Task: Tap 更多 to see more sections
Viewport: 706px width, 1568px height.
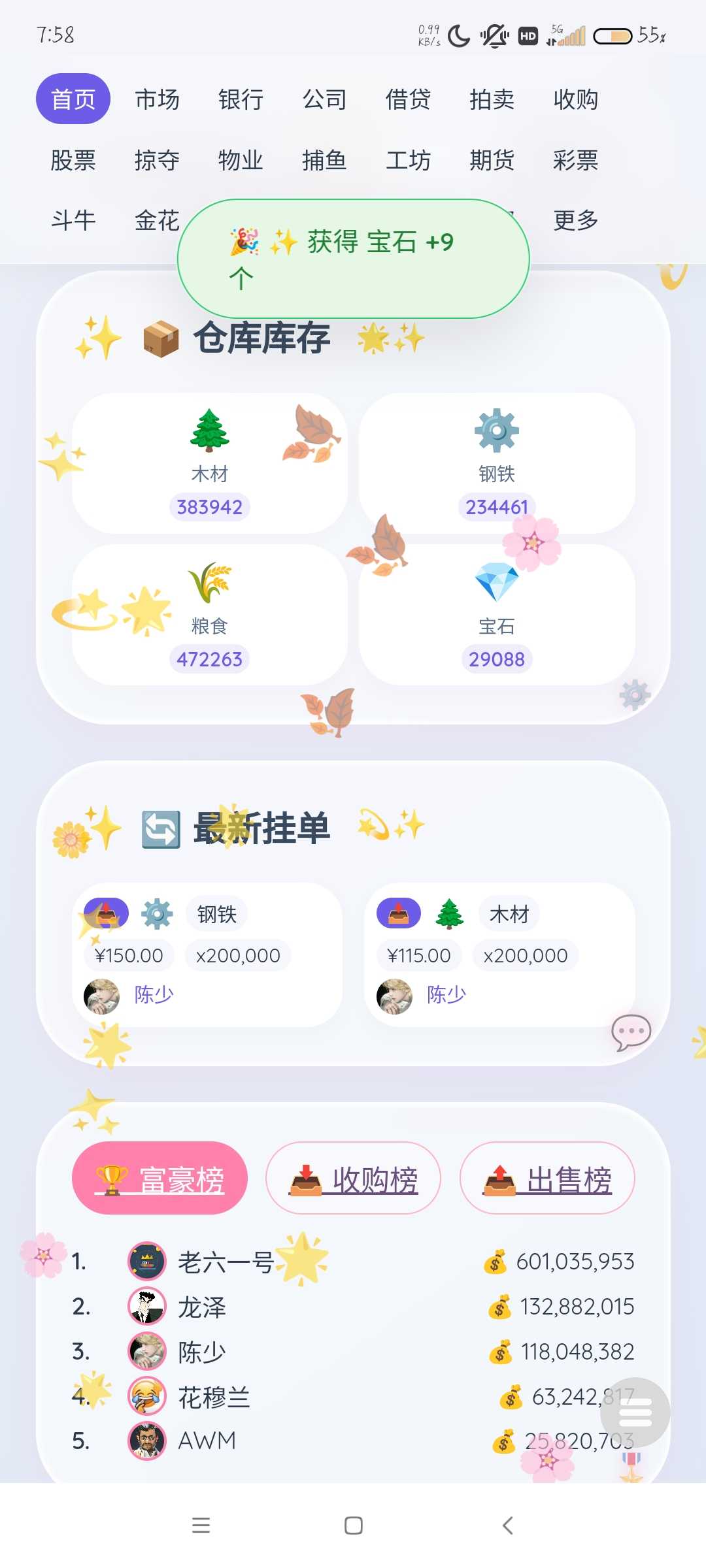Action: point(575,221)
